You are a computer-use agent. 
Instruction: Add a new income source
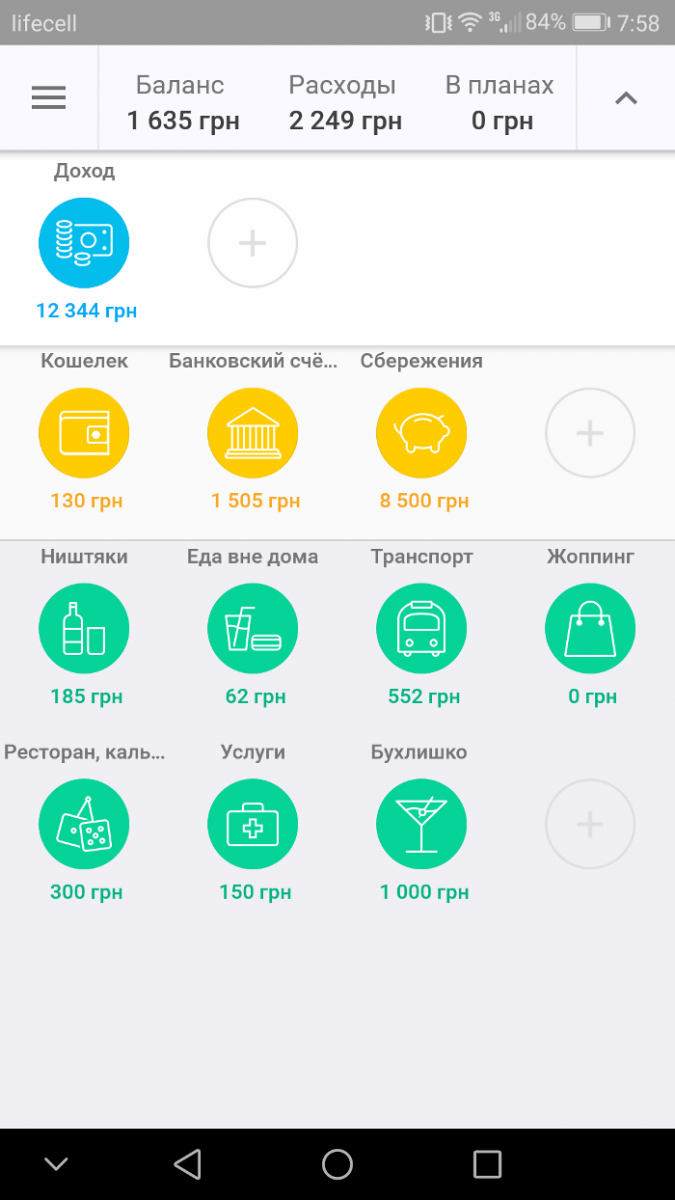point(252,243)
